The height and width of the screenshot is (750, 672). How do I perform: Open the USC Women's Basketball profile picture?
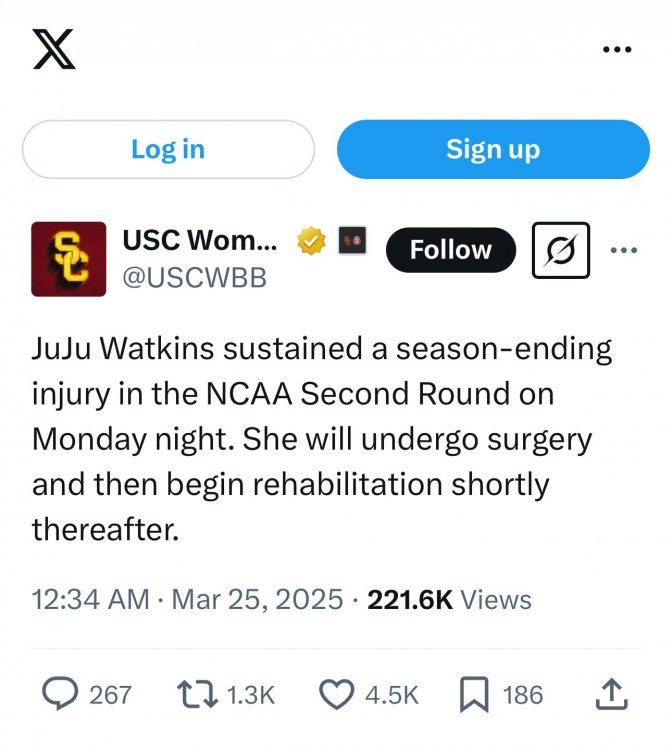[x=69, y=259]
